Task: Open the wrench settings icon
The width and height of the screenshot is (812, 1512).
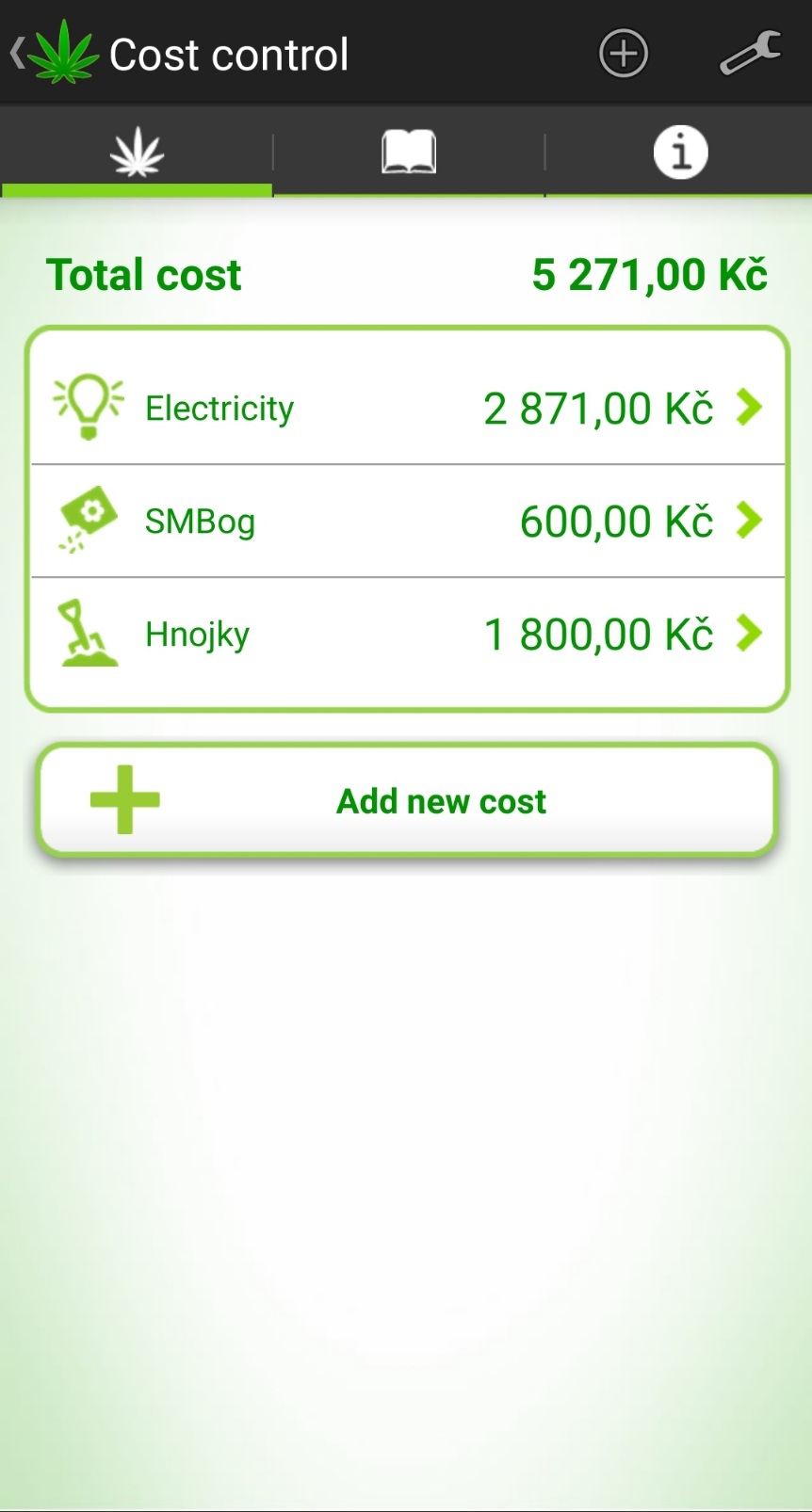Action: coord(750,54)
